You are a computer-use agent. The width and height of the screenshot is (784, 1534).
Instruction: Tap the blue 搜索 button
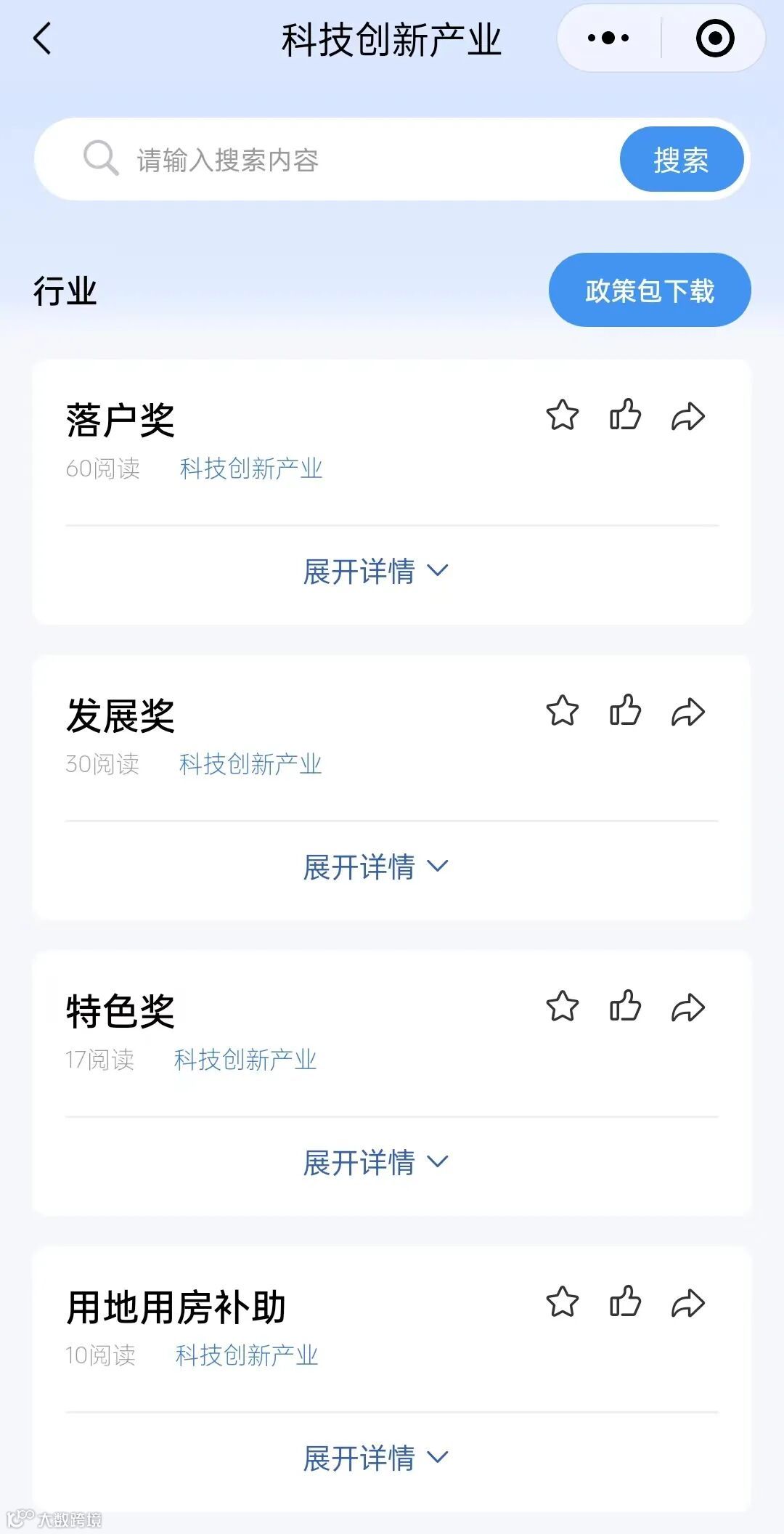coord(681,160)
